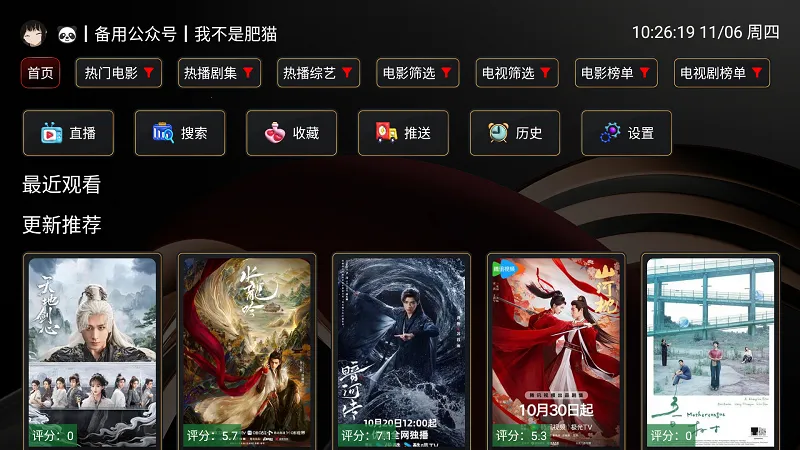The width and height of the screenshot is (800, 450).
Task: Switch to 热播综艺 listings
Action: click(318, 73)
